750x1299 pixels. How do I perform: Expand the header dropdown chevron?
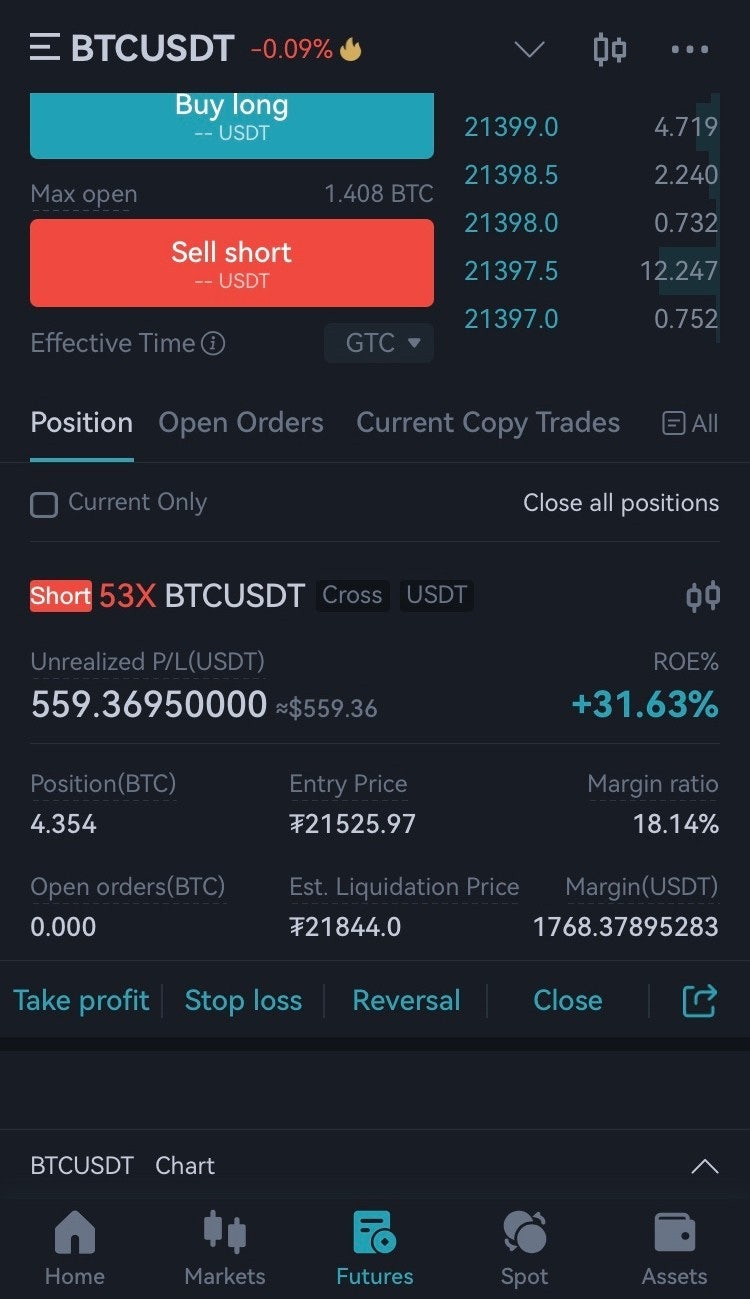coord(528,49)
